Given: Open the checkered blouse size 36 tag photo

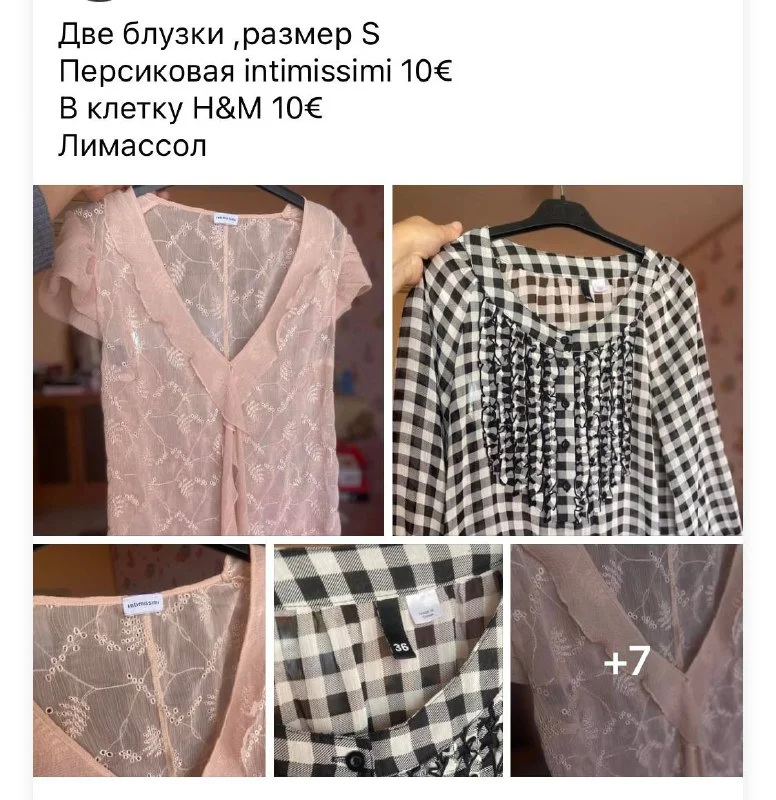Looking at the screenshot, I should 388,660.
